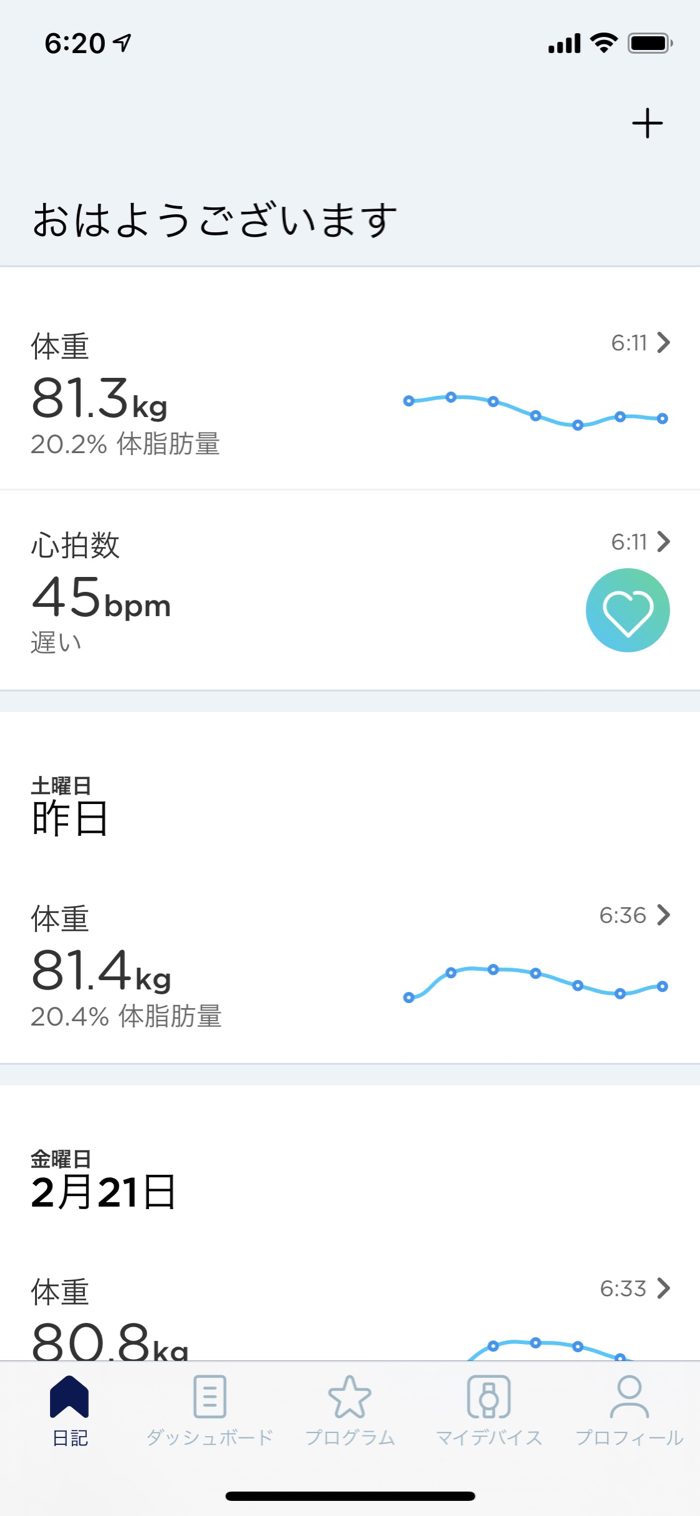Switch to the プログラム tab

350,1411
